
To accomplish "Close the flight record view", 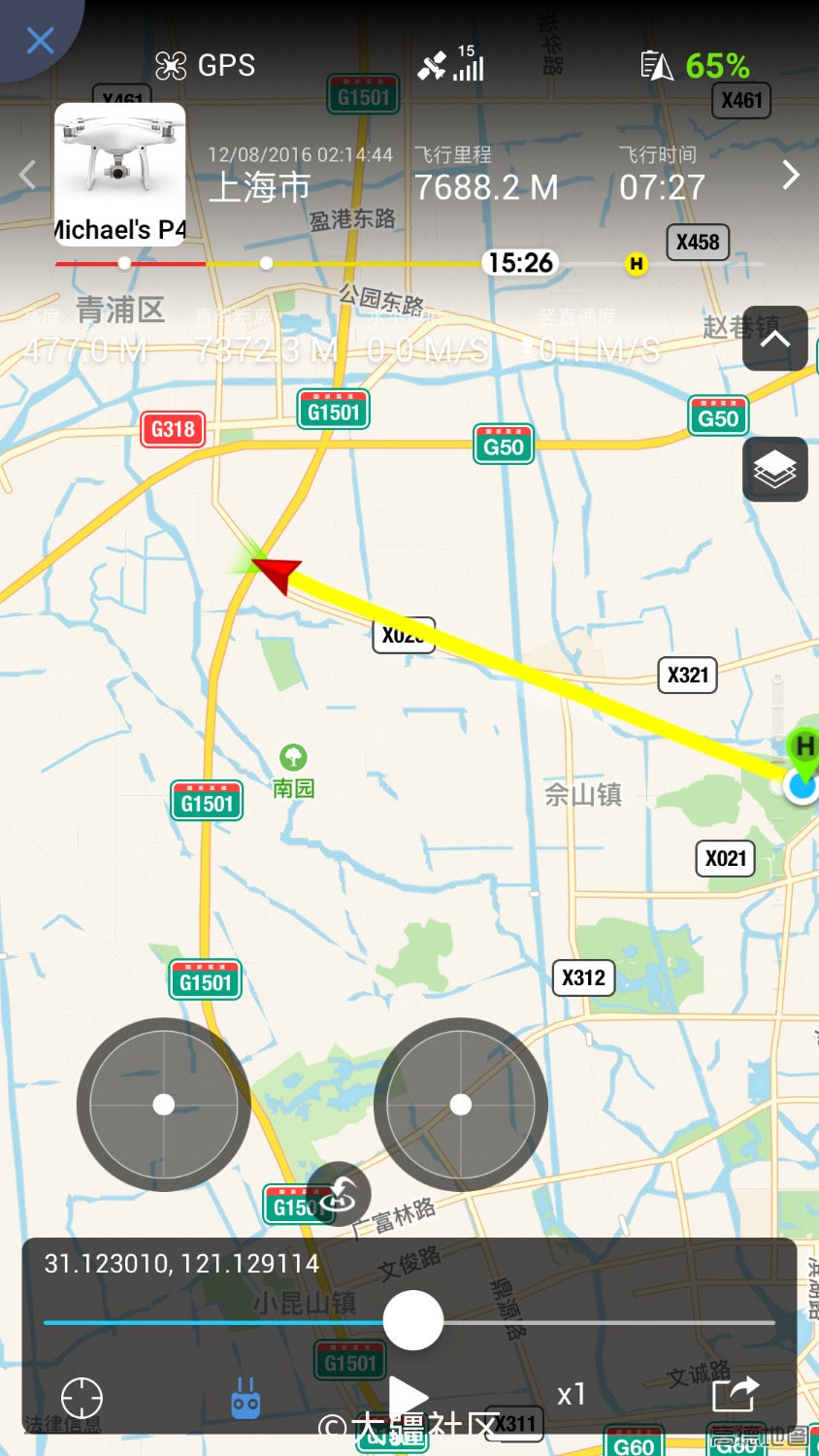I will [x=40, y=40].
